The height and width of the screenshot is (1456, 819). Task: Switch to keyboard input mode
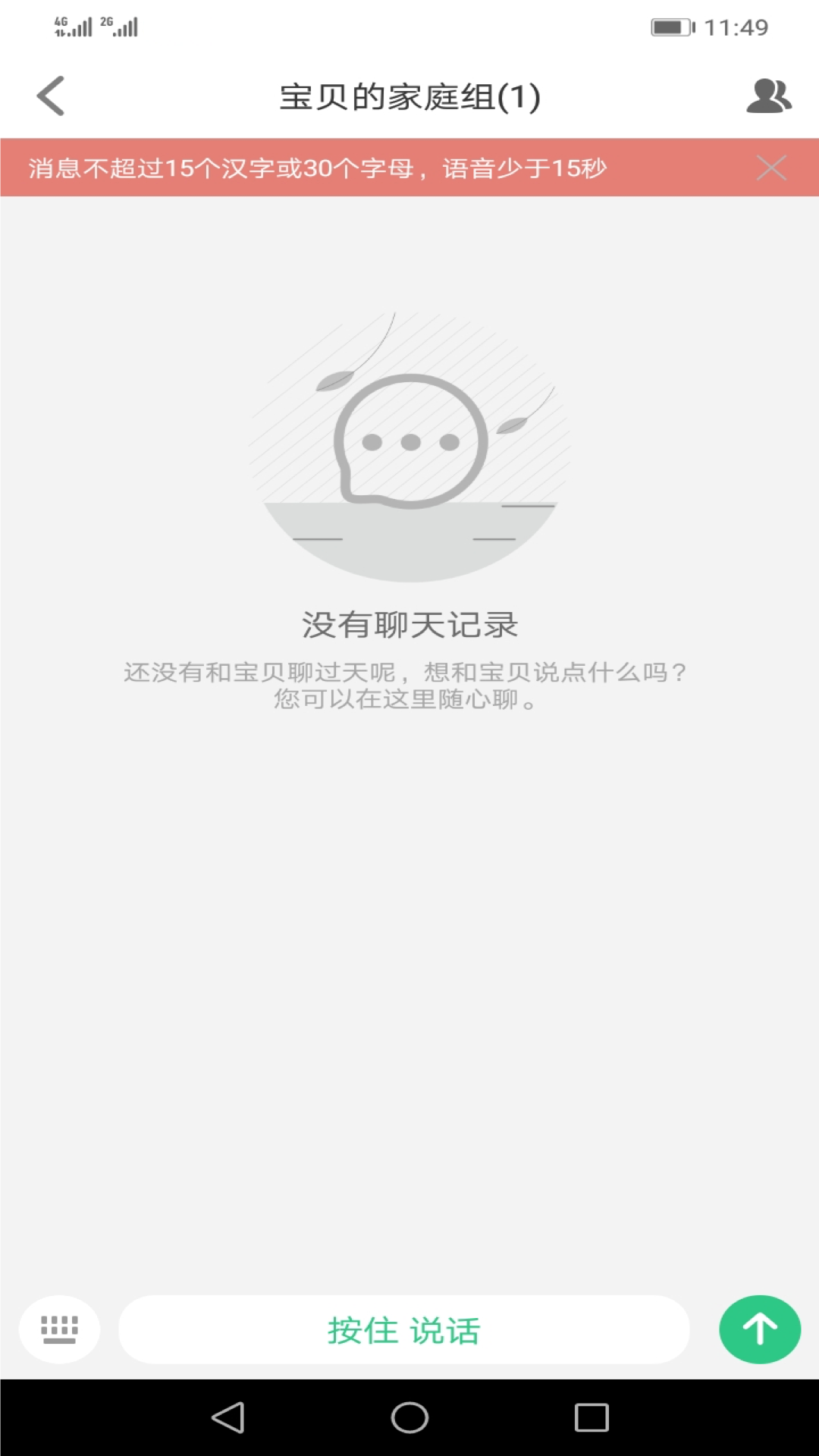(x=59, y=1329)
